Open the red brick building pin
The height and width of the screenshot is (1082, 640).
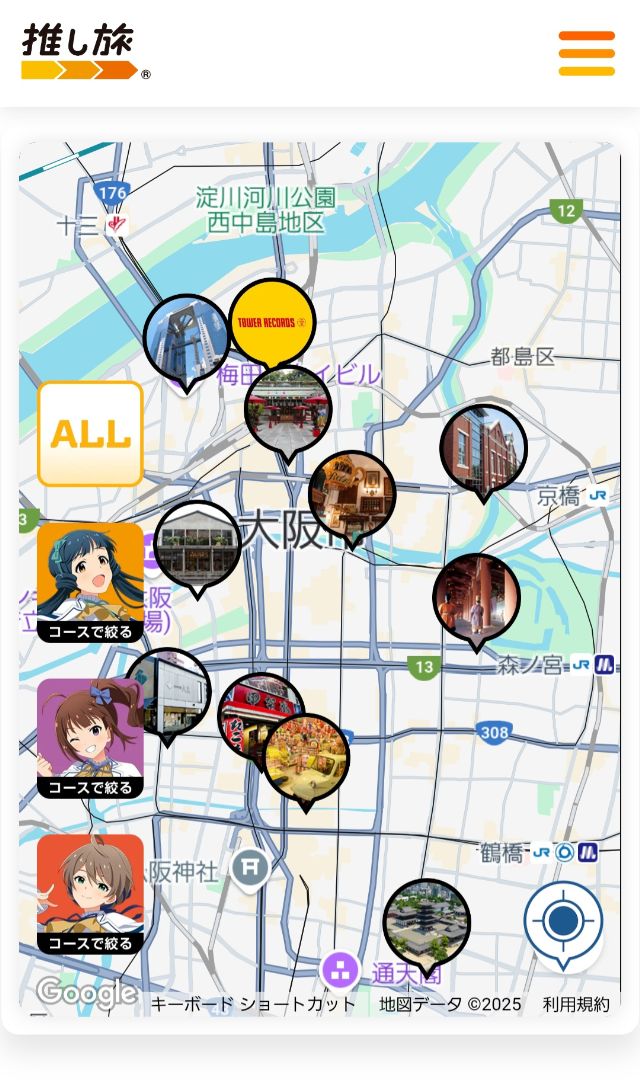pos(484,447)
